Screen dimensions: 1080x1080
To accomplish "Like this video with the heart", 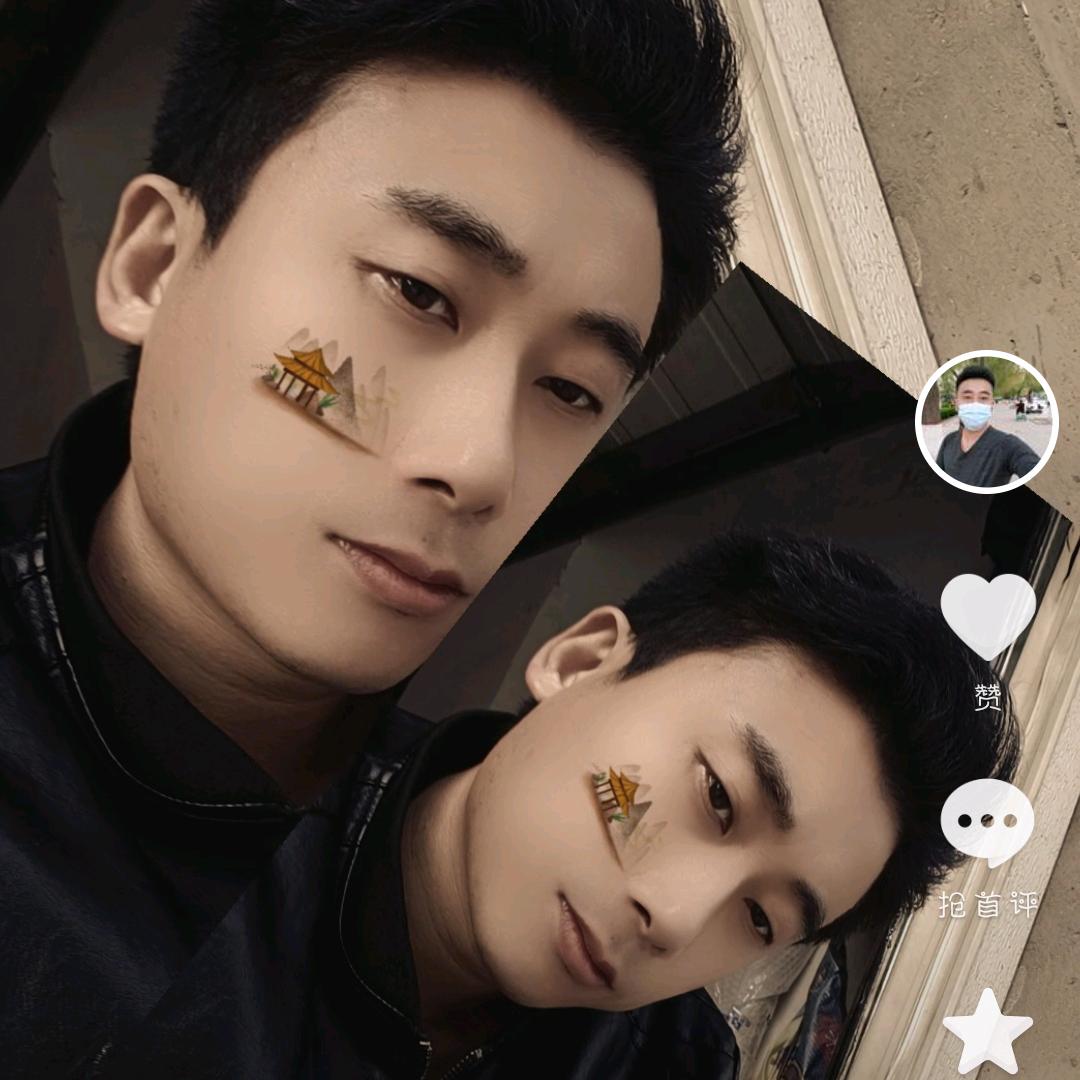I will (988, 615).
